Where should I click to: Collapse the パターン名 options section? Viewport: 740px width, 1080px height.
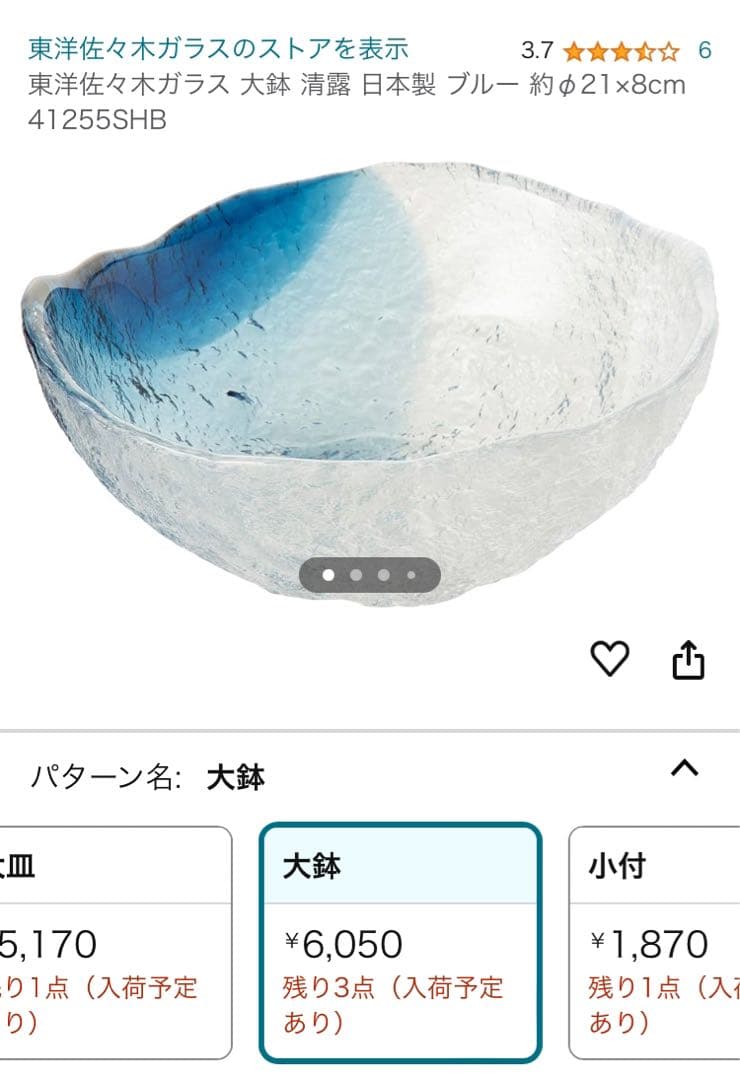click(684, 769)
